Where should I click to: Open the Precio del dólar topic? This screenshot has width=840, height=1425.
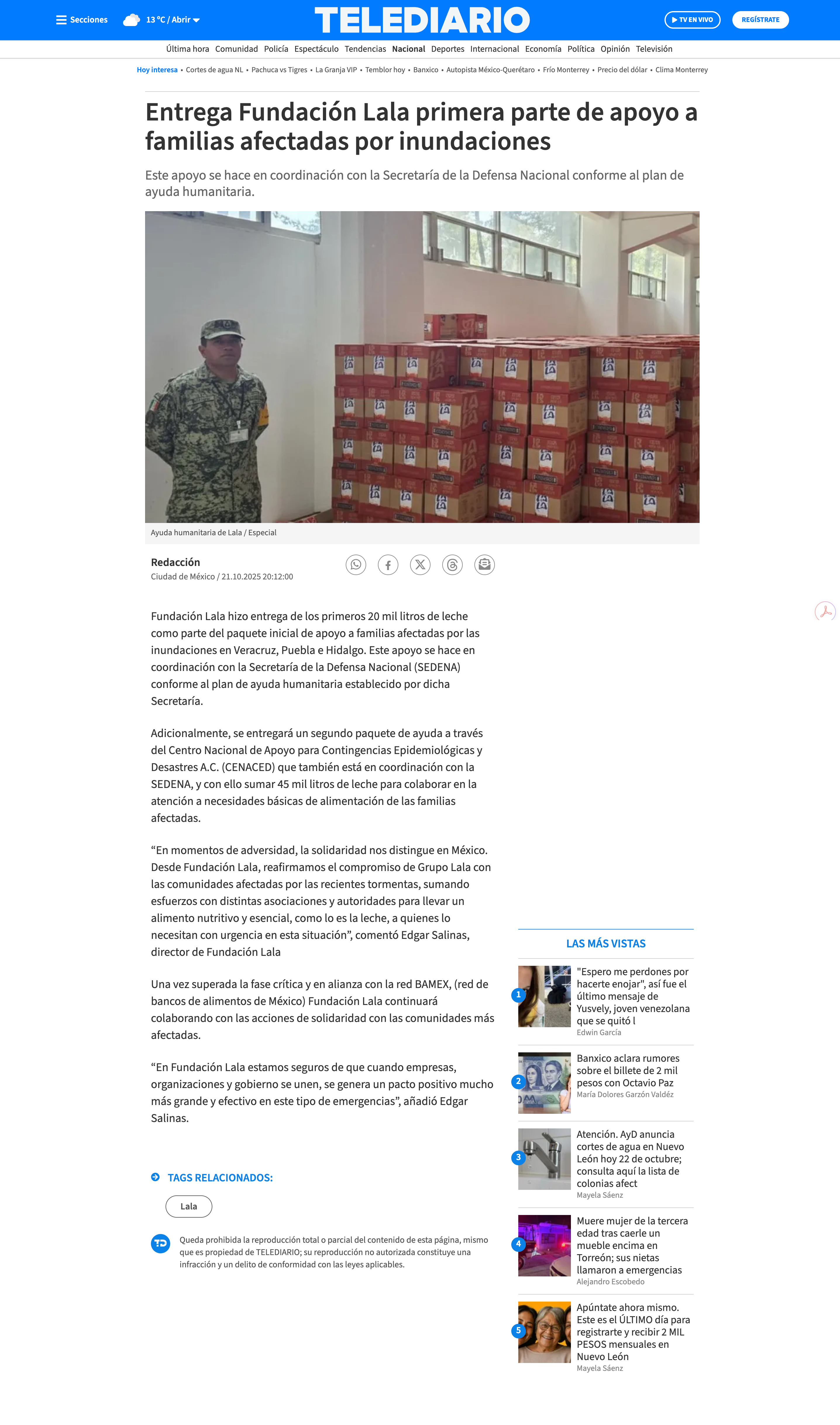click(x=622, y=70)
